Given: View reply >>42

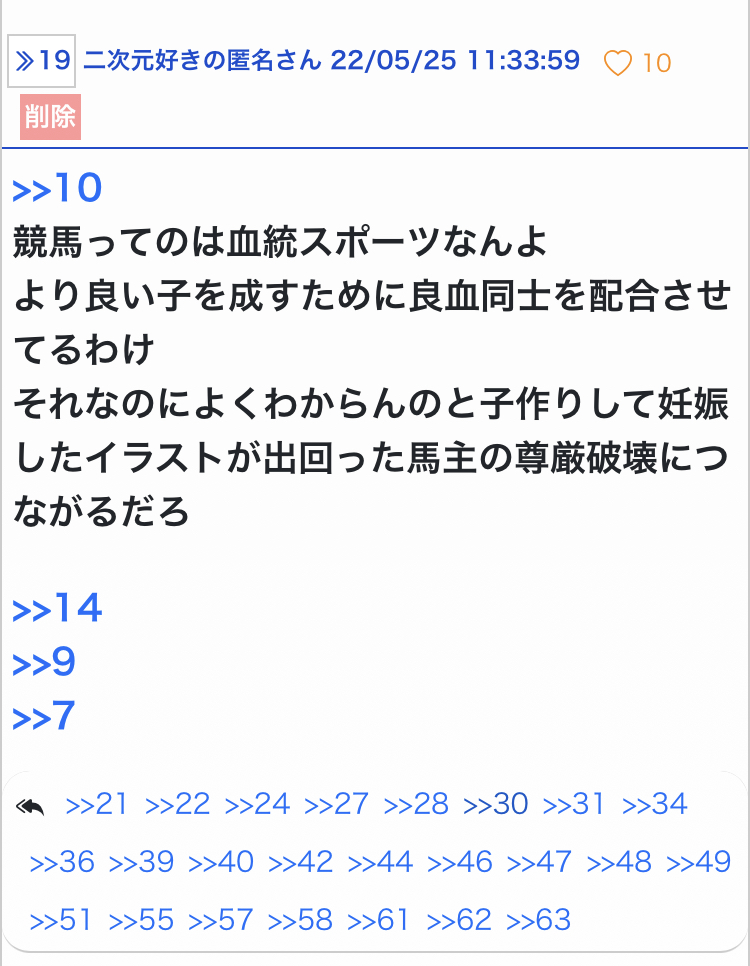Looking at the screenshot, I should click(x=301, y=862).
